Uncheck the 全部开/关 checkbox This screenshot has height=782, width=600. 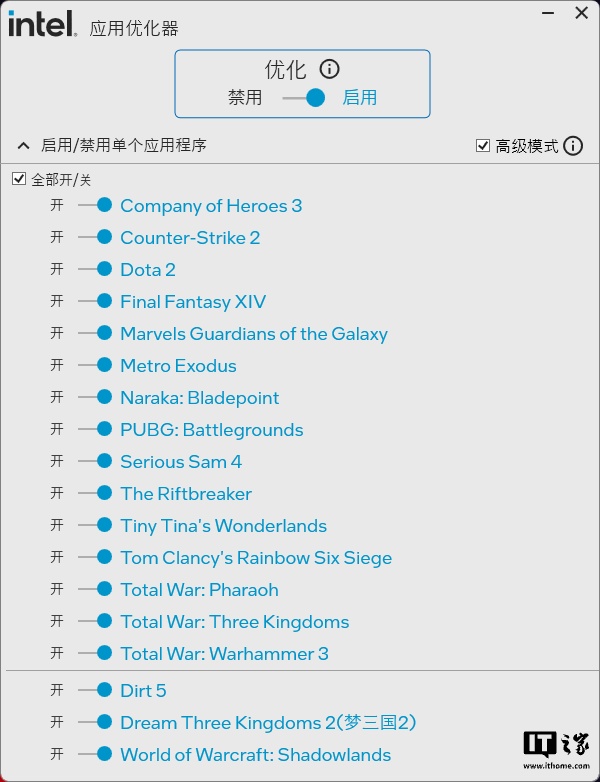point(19,179)
